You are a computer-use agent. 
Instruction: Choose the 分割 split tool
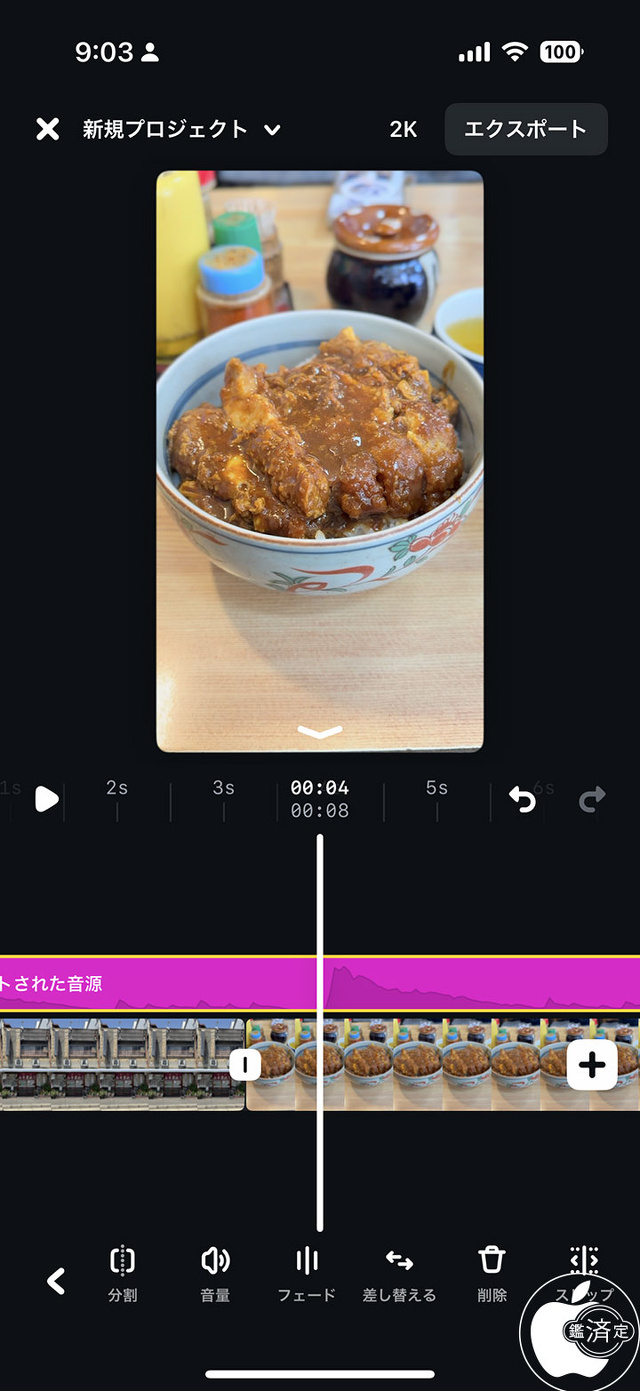pos(122,1272)
